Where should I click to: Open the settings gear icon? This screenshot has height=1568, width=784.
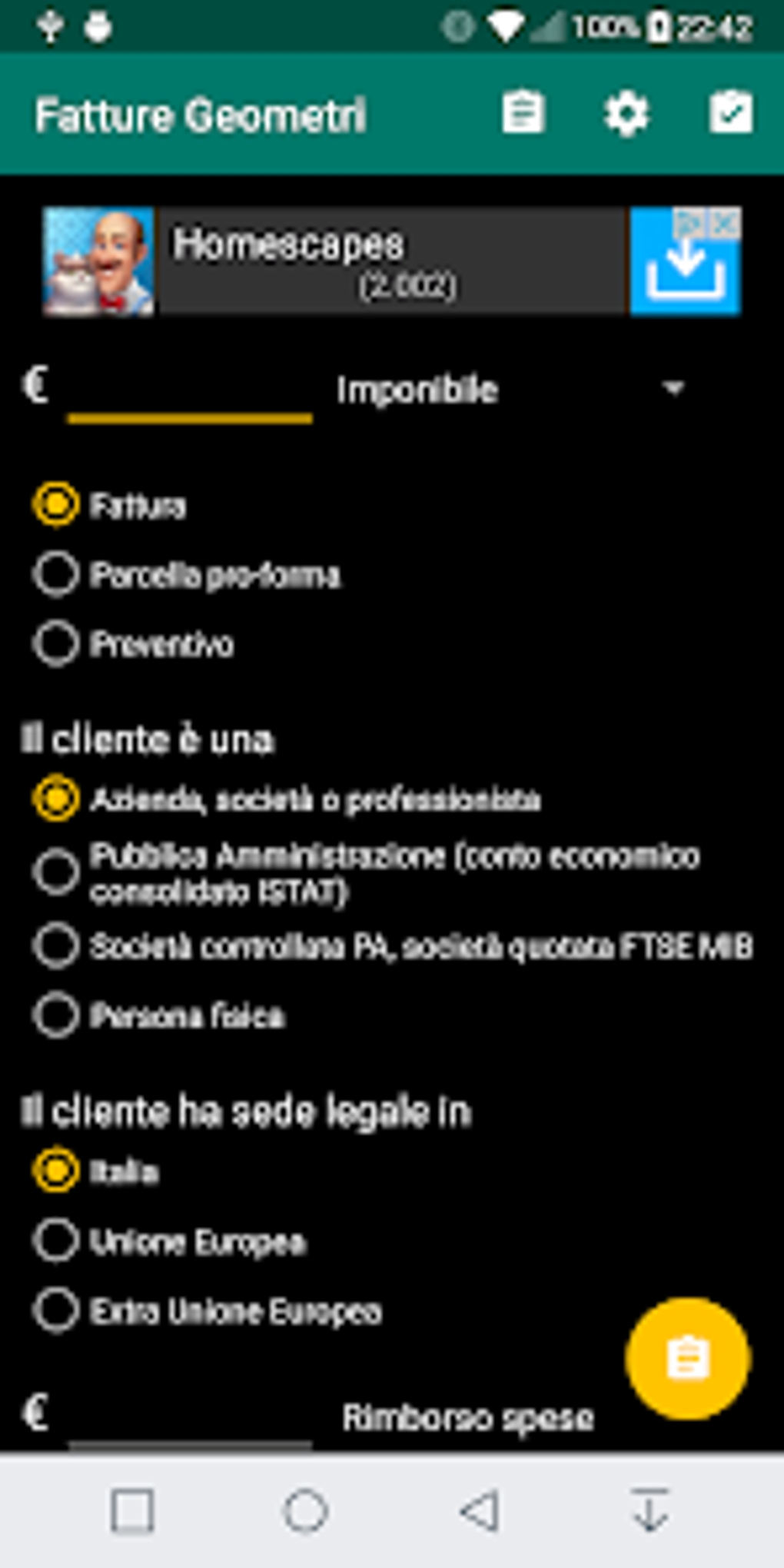tap(627, 114)
